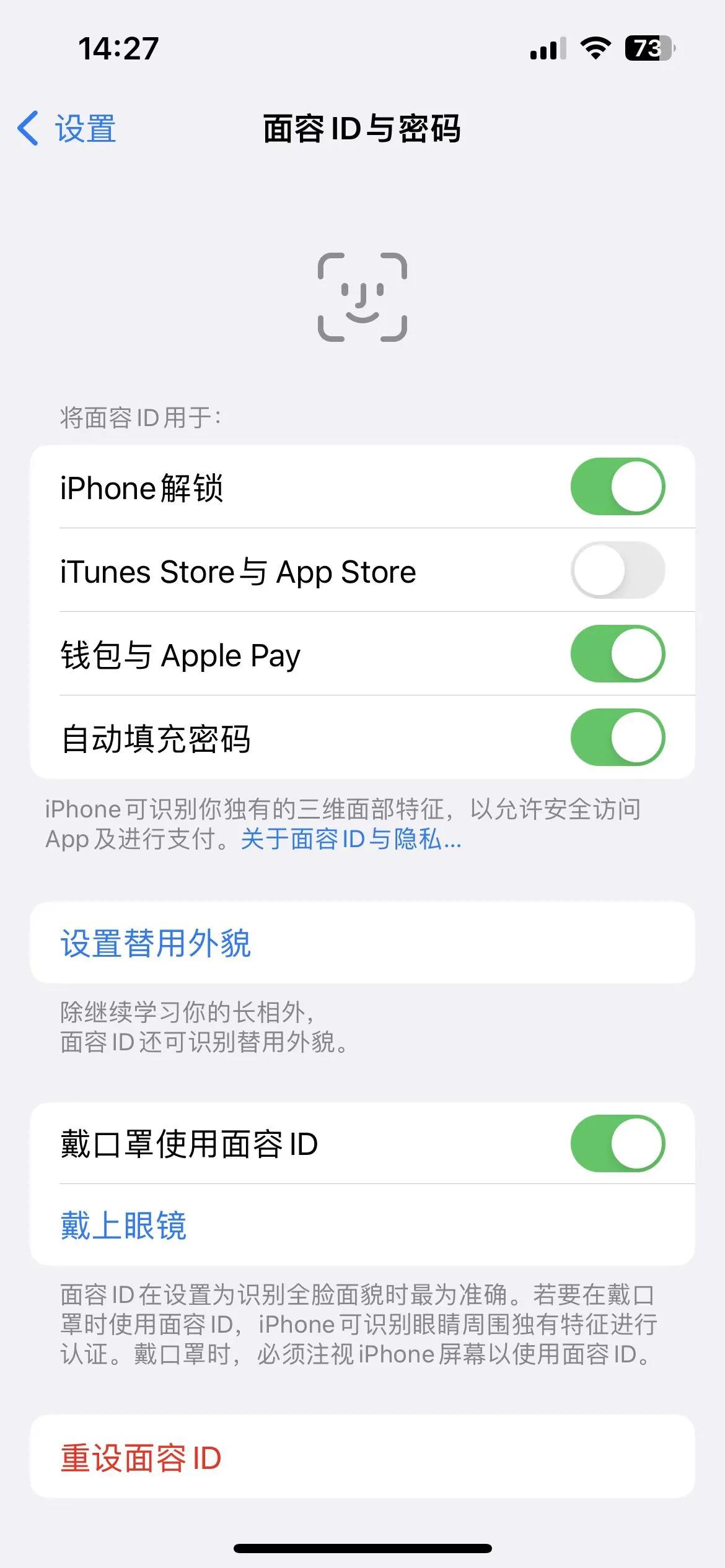The height and width of the screenshot is (1568, 725).
Task: Tap the cellular signal bars icon
Action: coord(548,50)
